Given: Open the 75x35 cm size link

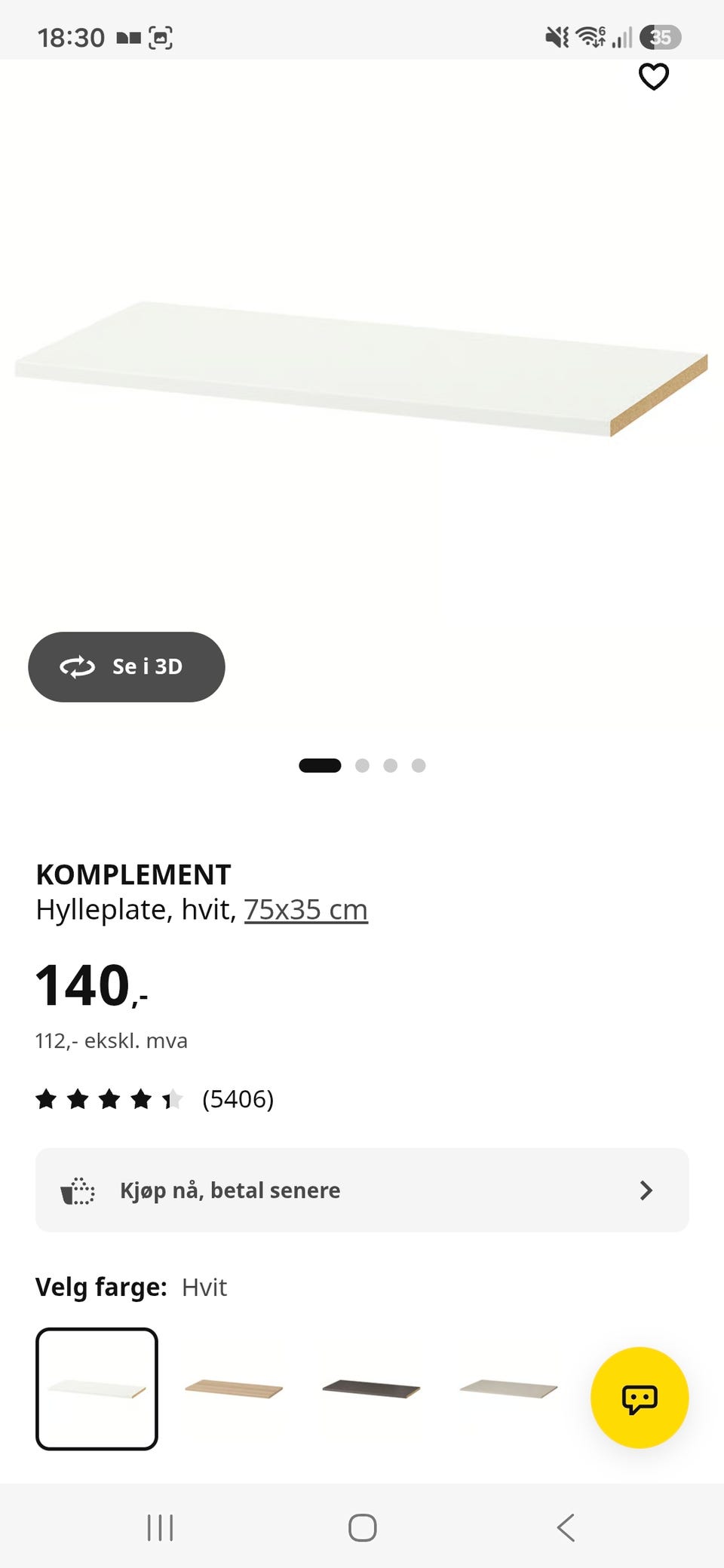Looking at the screenshot, I should (305, 909).
